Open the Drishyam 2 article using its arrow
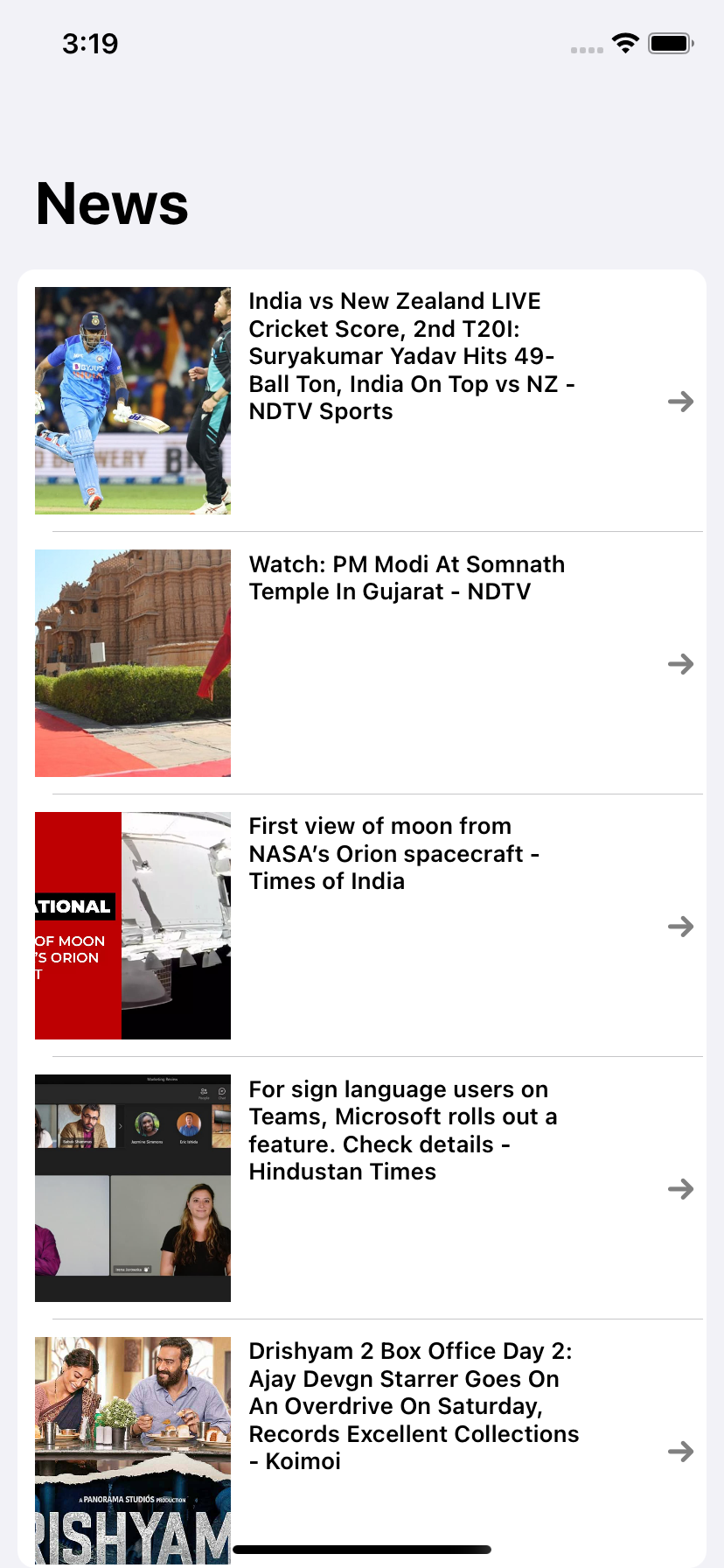This screenshot has height=1568, width=724. point(681,1451)
